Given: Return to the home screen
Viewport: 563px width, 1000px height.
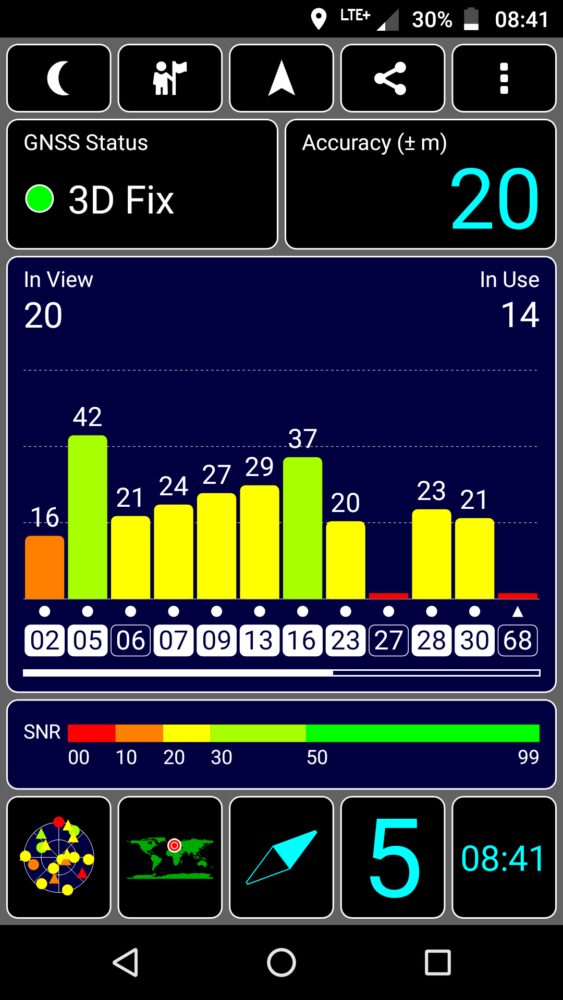Looking at the screenshot, I should [281, 962].
